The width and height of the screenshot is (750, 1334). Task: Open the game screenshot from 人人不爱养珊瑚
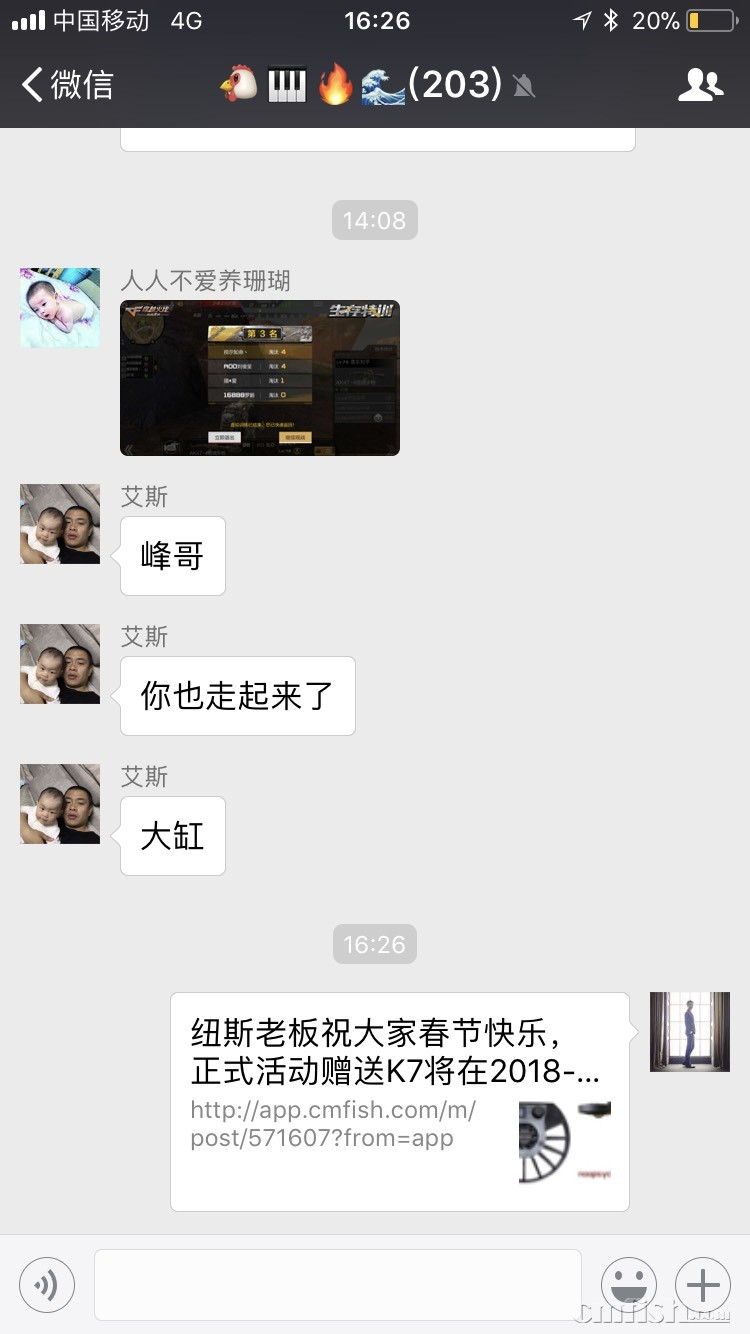pyautogui.click(x=260, y=378)
